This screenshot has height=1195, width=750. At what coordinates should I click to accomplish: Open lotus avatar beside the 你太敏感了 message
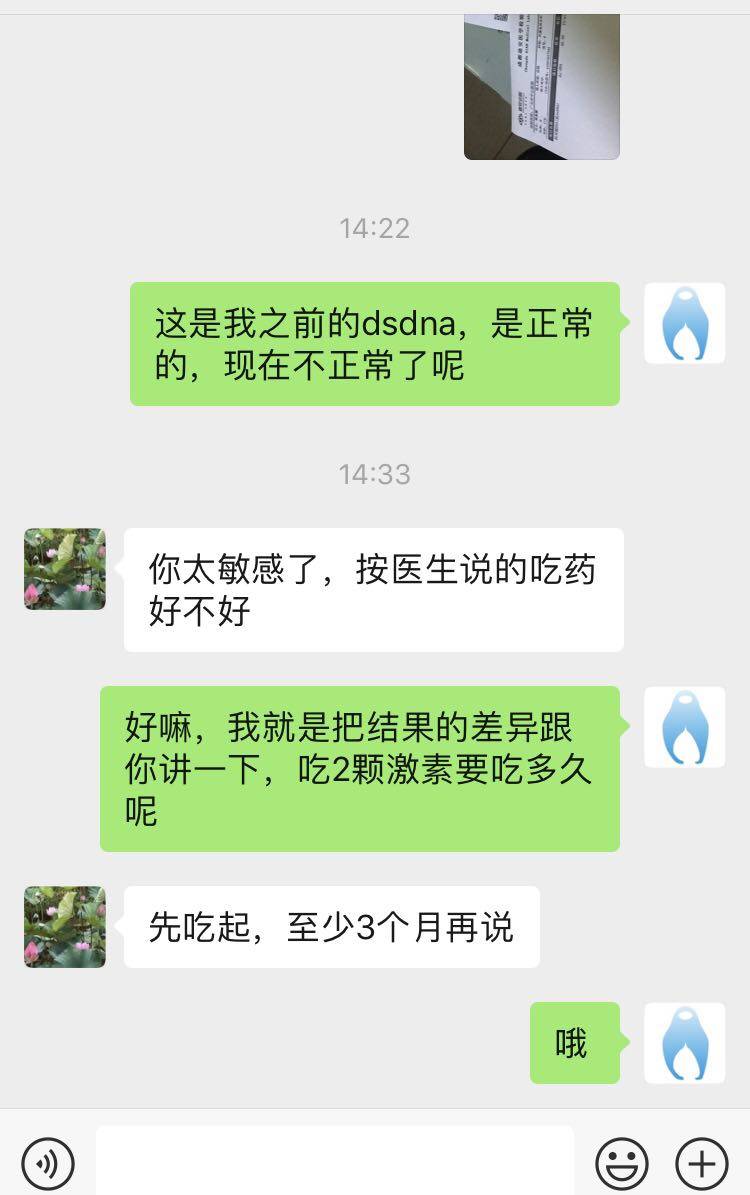pos(65,569)
